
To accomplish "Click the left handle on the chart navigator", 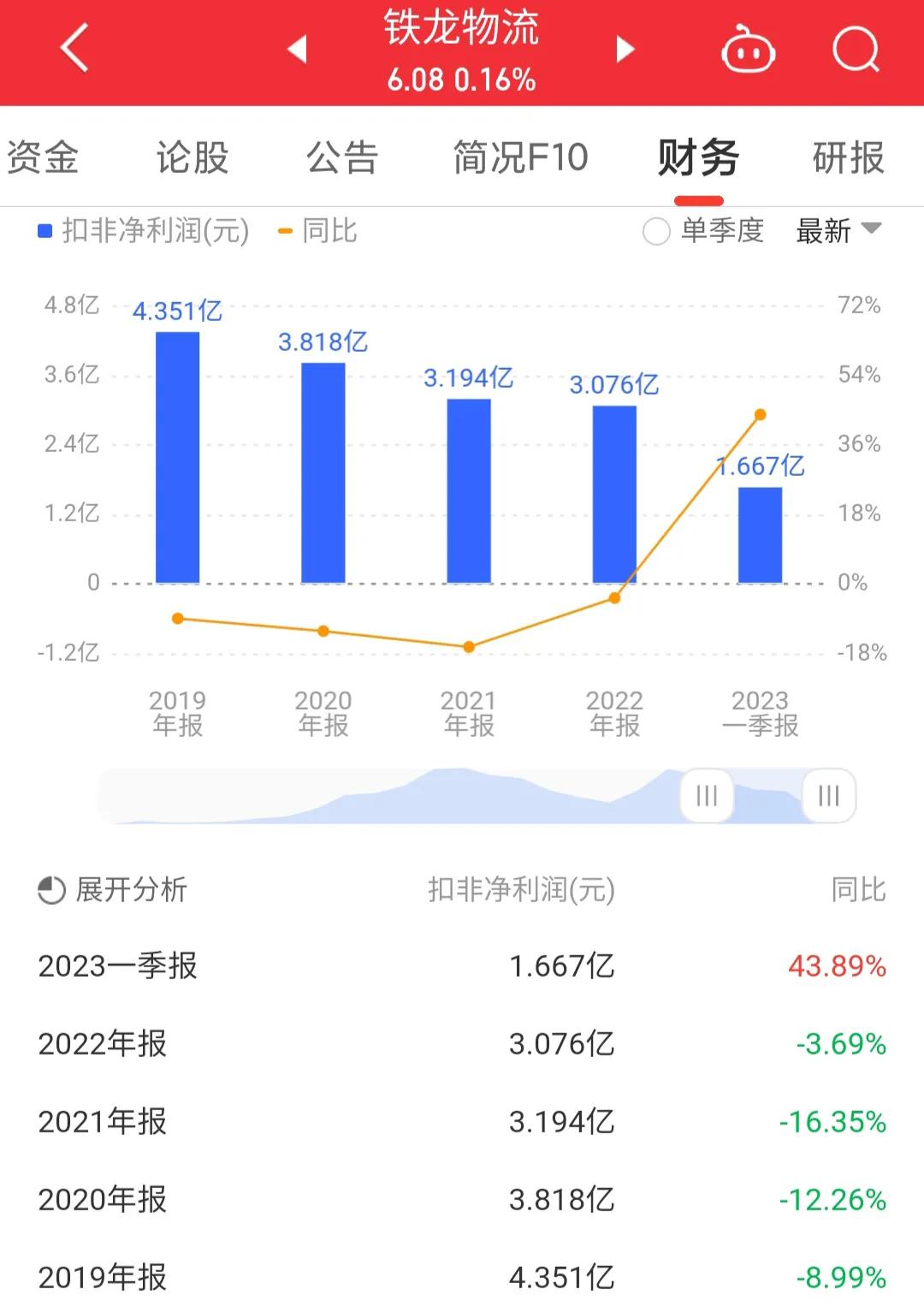I will pyautogui.click(x=705, y=796).
